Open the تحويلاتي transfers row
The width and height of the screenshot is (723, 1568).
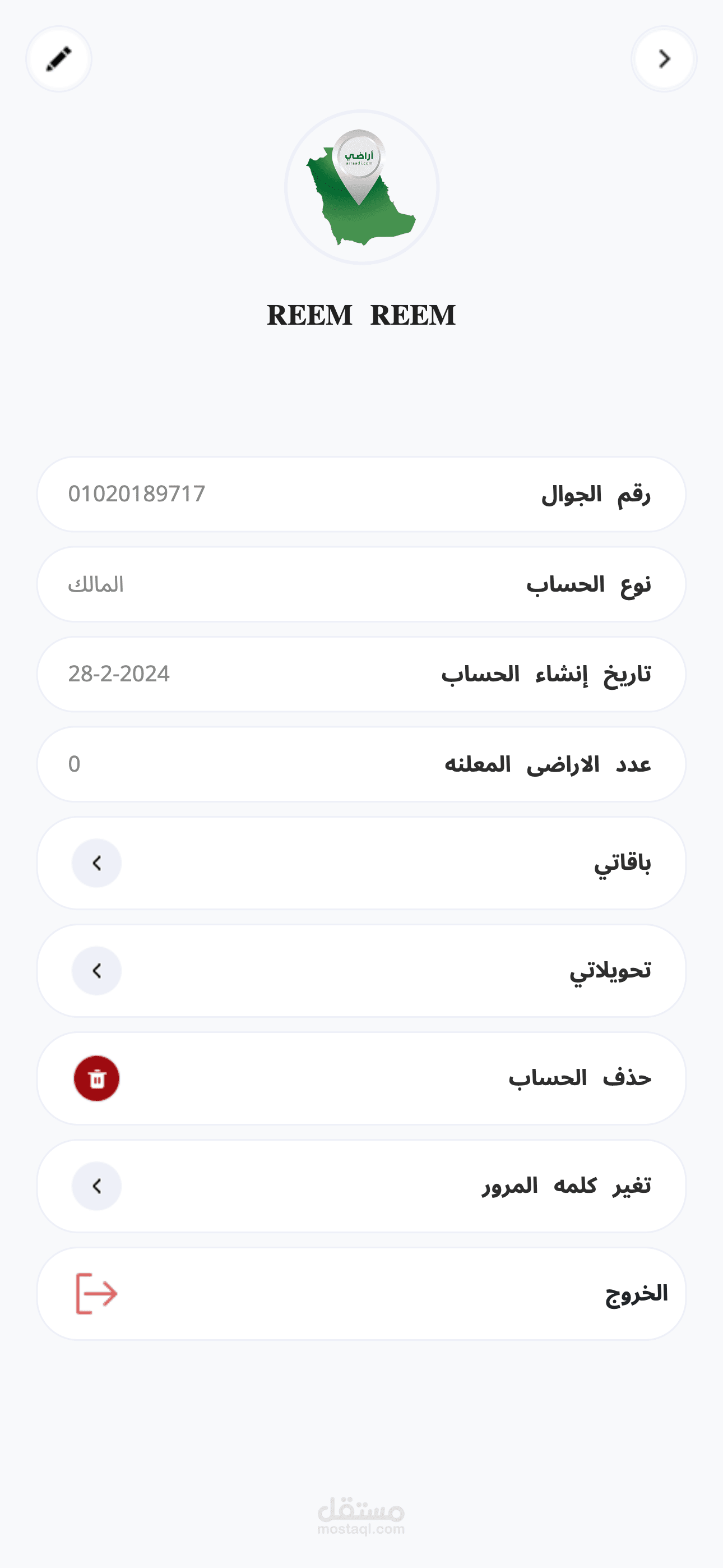[361, 970]
